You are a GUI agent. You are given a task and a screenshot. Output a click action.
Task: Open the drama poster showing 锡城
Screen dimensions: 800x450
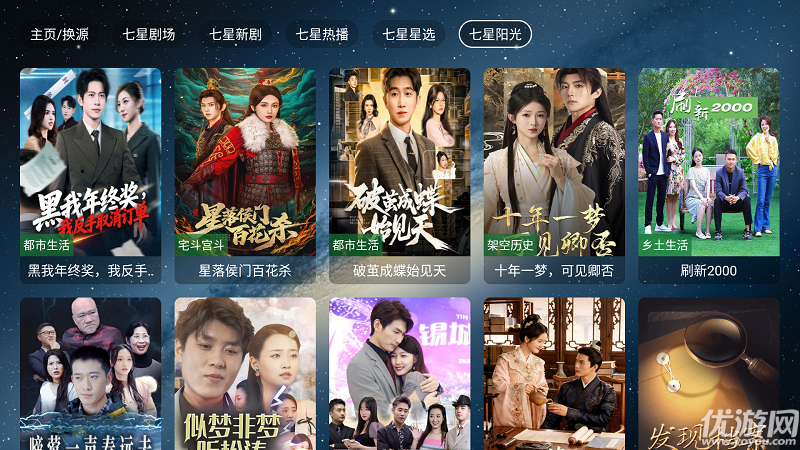click(x=399, y=375)
